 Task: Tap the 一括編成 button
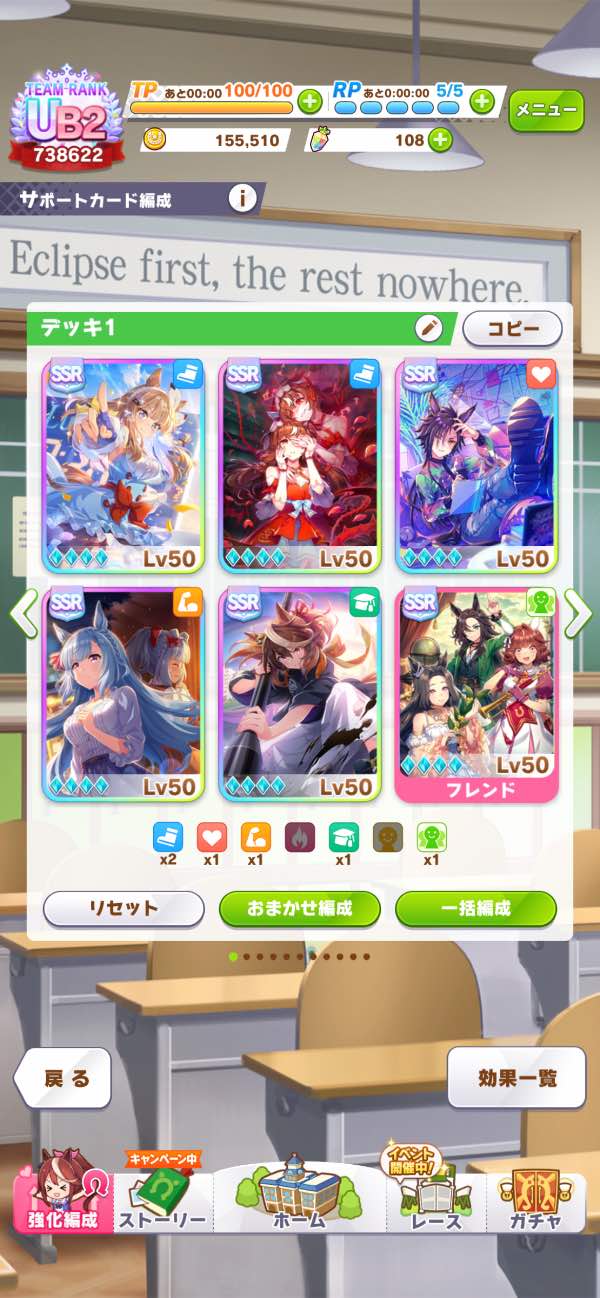tap(475, 909)
